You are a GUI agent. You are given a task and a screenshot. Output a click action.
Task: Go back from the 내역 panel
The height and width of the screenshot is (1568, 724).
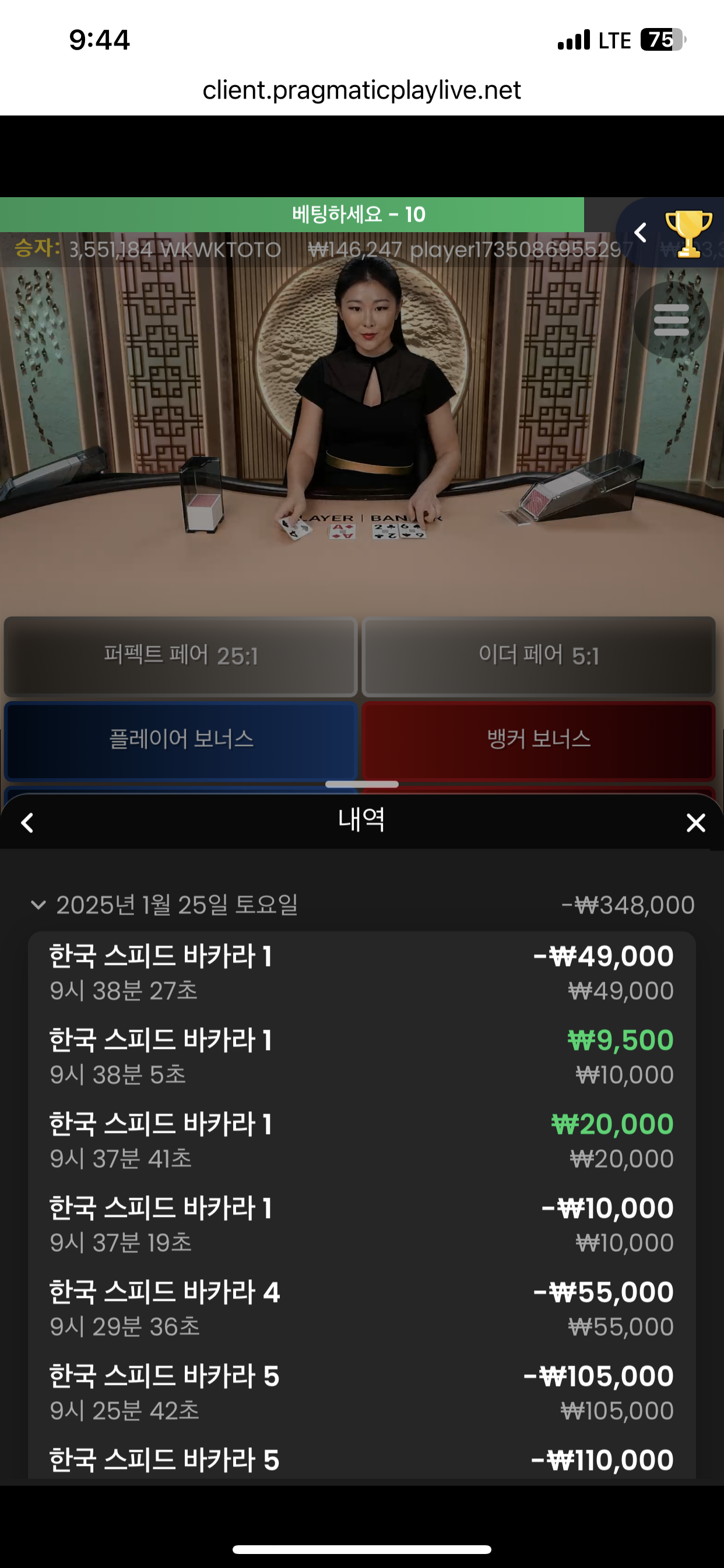pos(27,822)
